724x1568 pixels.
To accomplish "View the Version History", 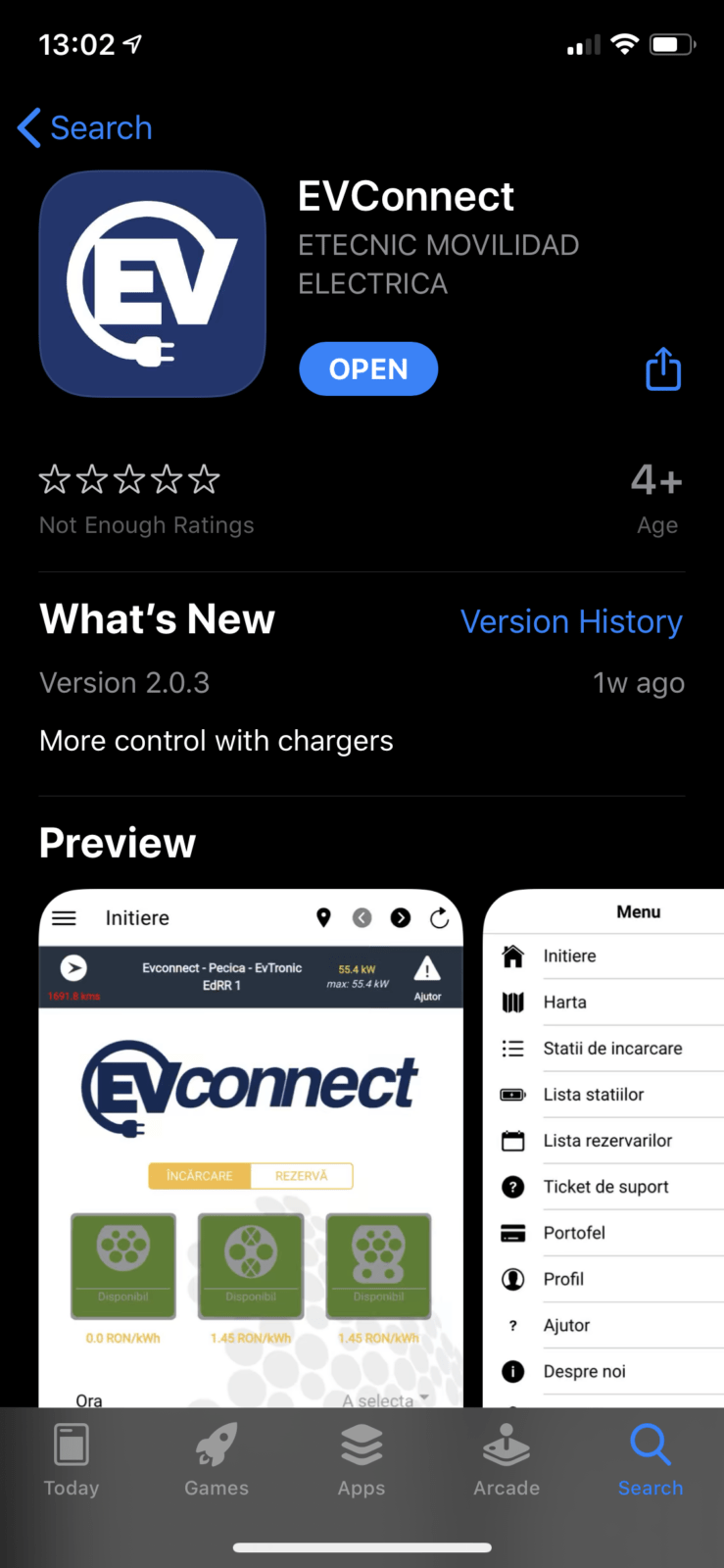I will 571,621.
